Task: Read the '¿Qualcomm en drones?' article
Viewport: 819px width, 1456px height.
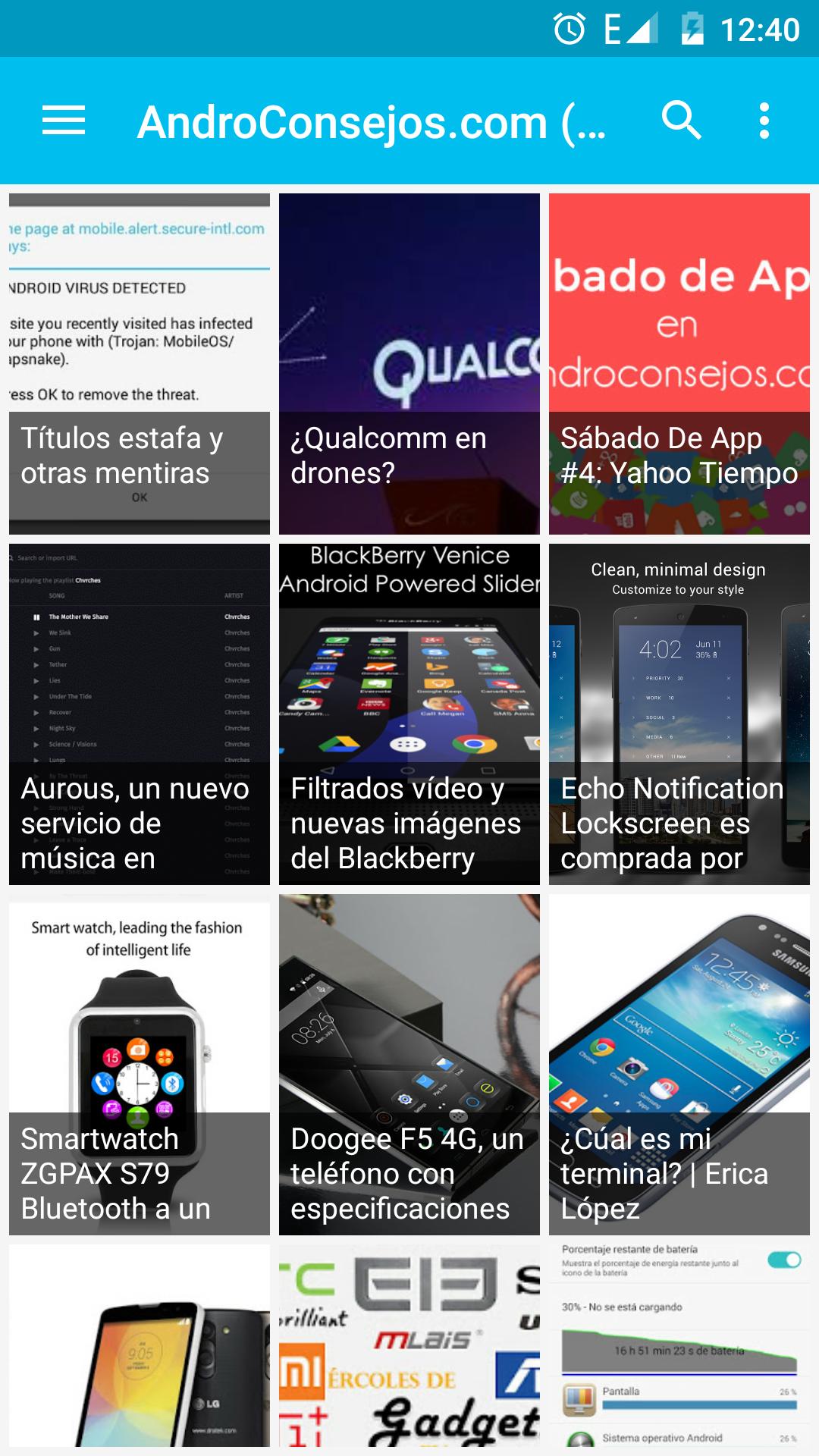Action: [409, 364]
